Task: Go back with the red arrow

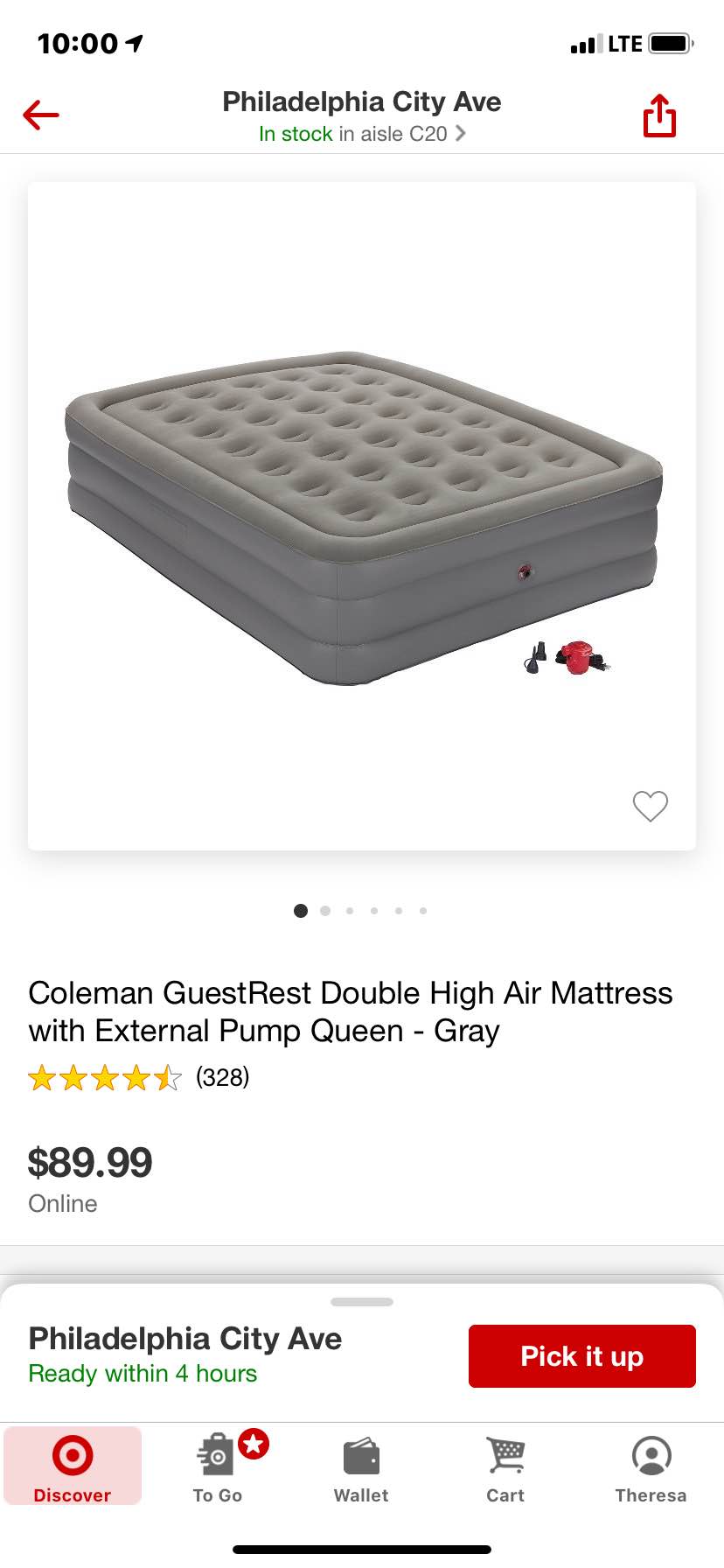Action: point(40,115)
